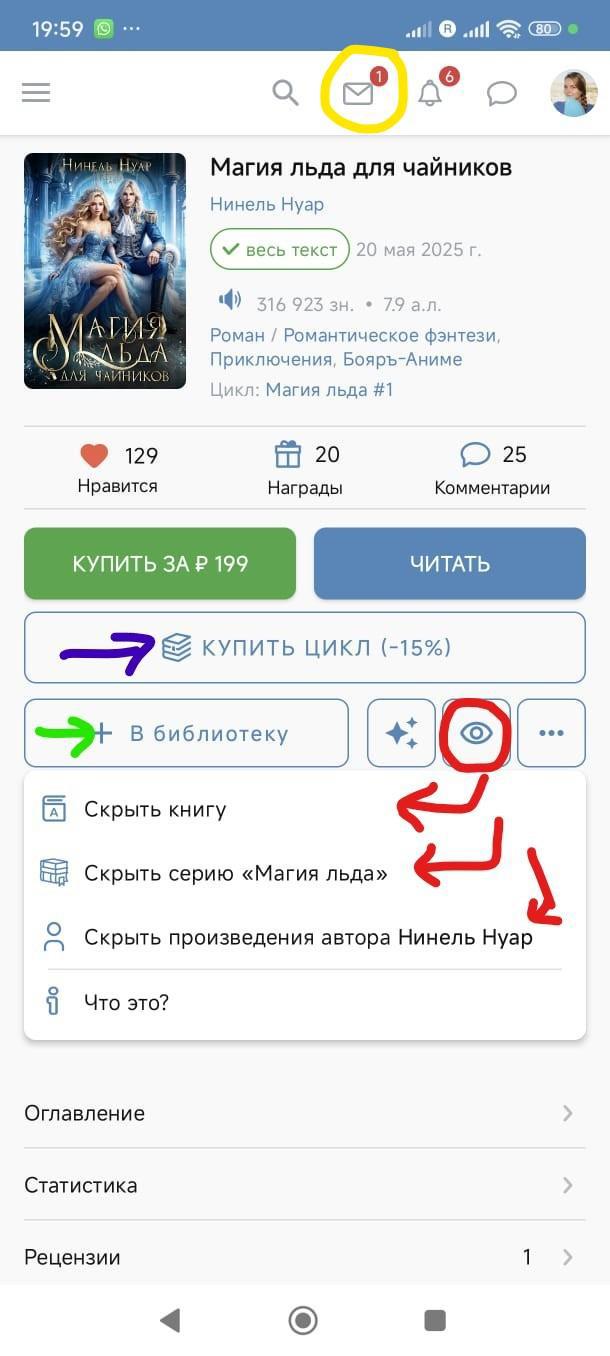Open the chat bubble icon
The height and width of the screenshot is (1356, 610).
[x=502, y=94]
